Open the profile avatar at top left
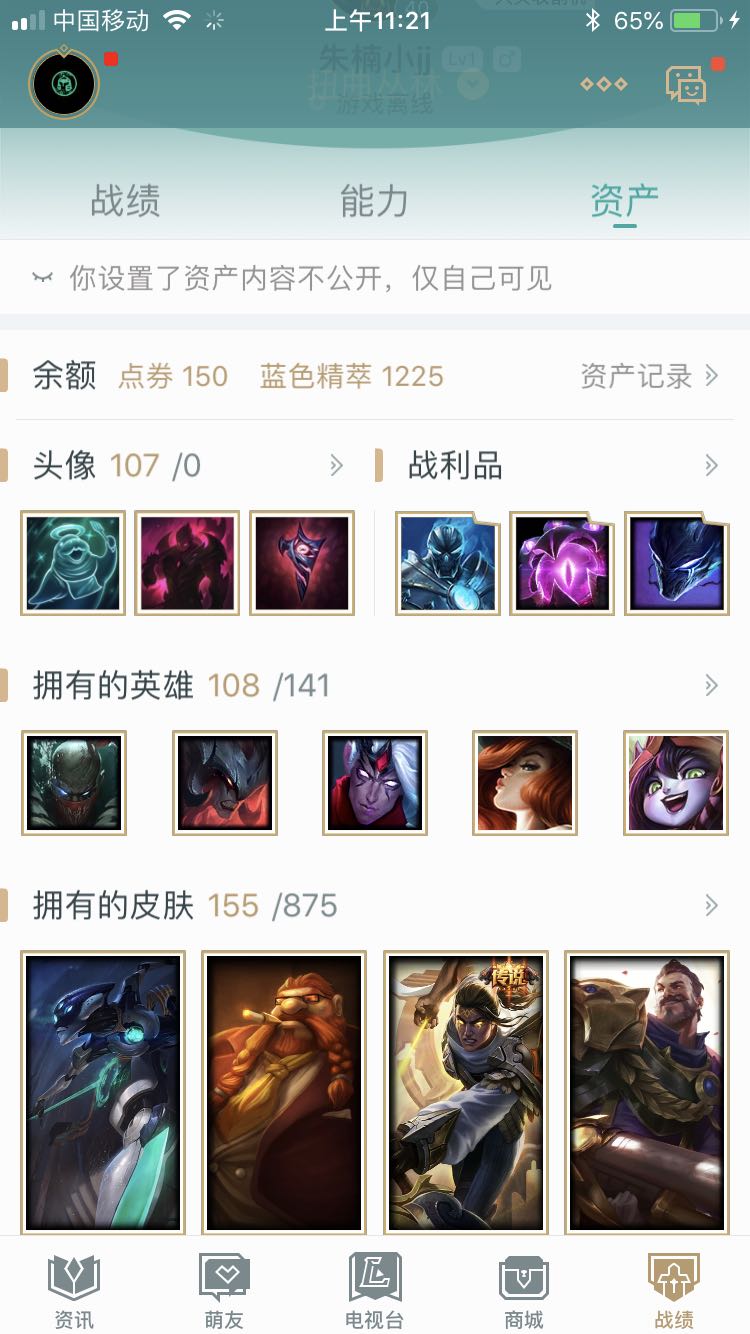The width and height of the screenshot is (750, 1334). click(x=64, y=85)
